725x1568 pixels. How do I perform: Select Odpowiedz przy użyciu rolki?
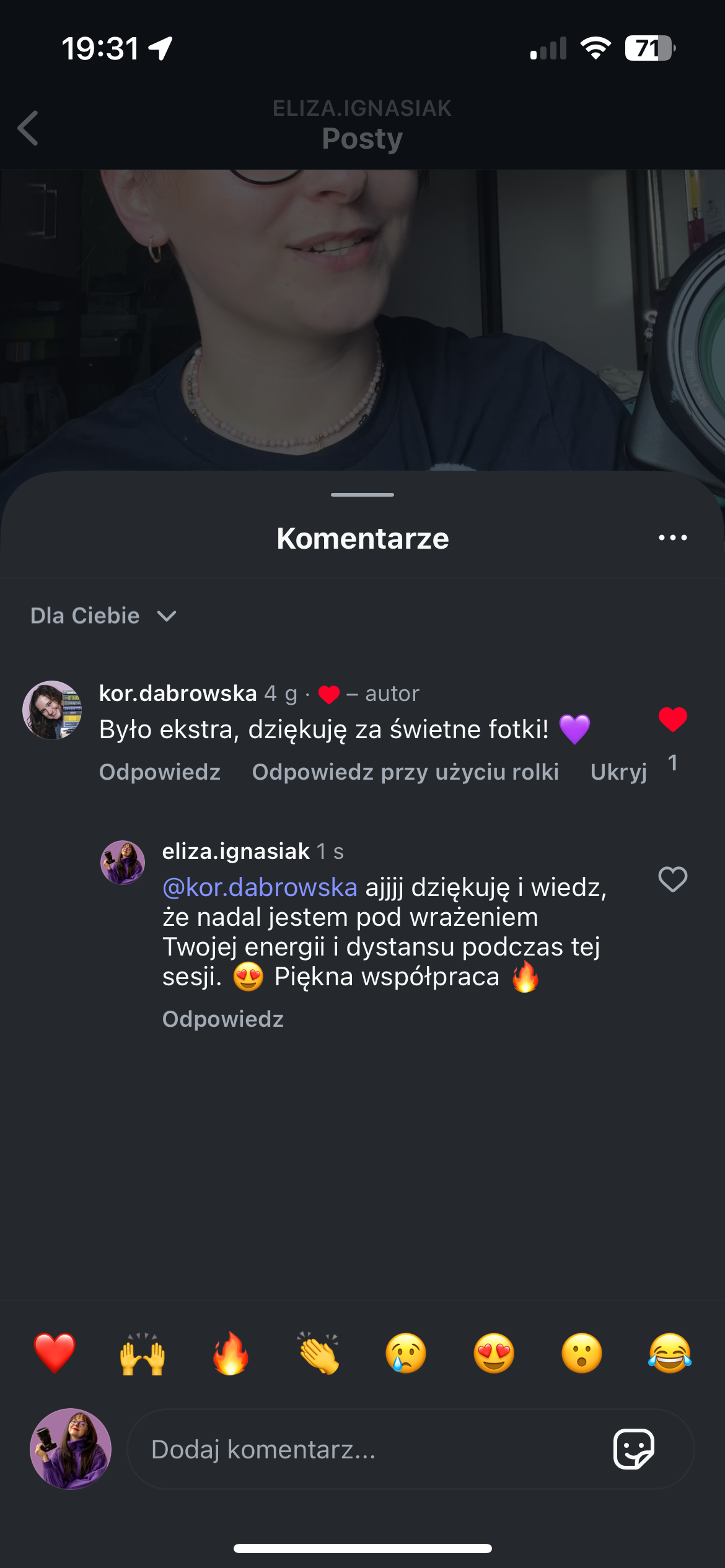click(405, 772)
